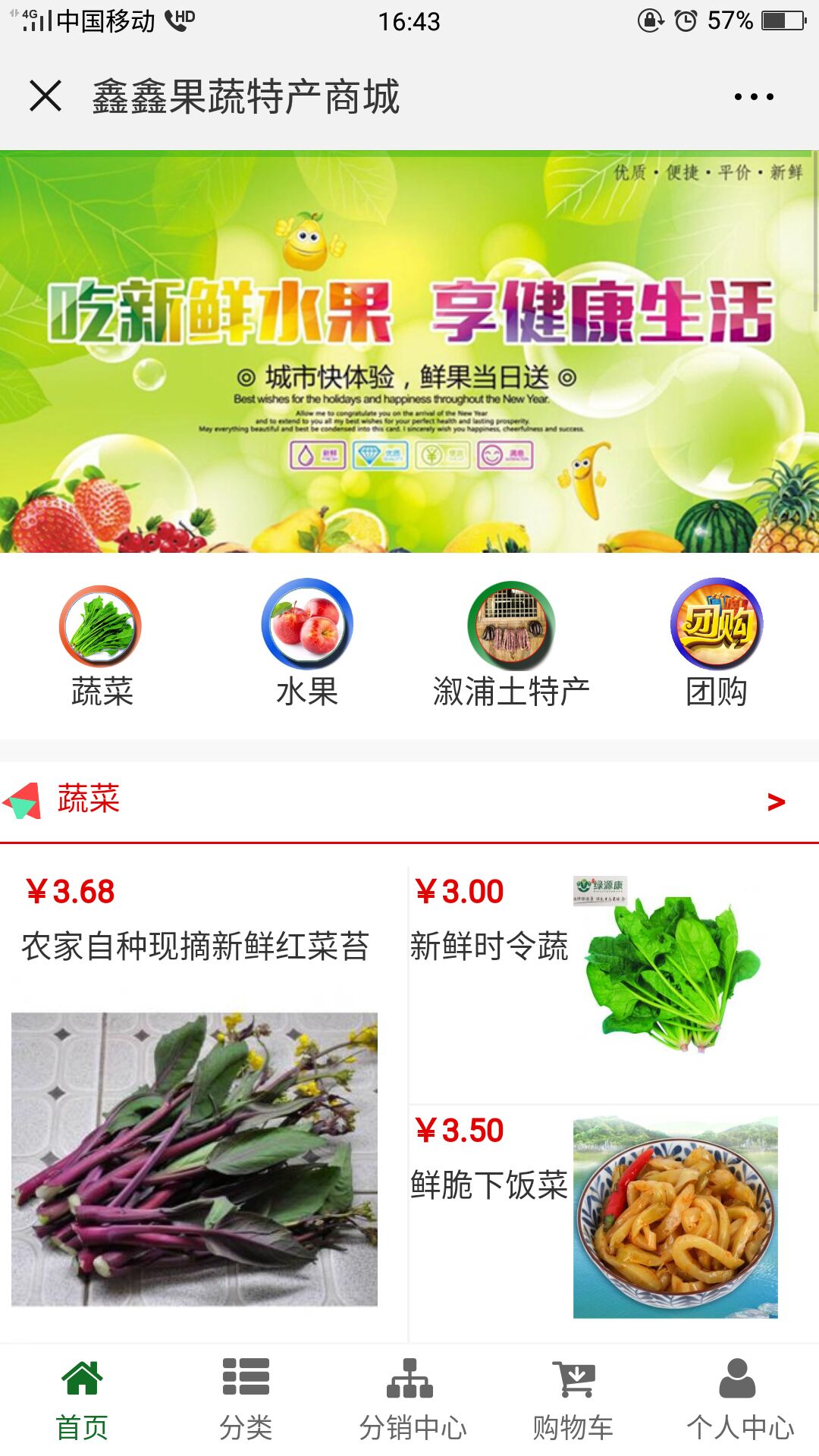Open the fresh fruit promotional banner
Screen dimensions: 819x1456
(x=409, y=353)
